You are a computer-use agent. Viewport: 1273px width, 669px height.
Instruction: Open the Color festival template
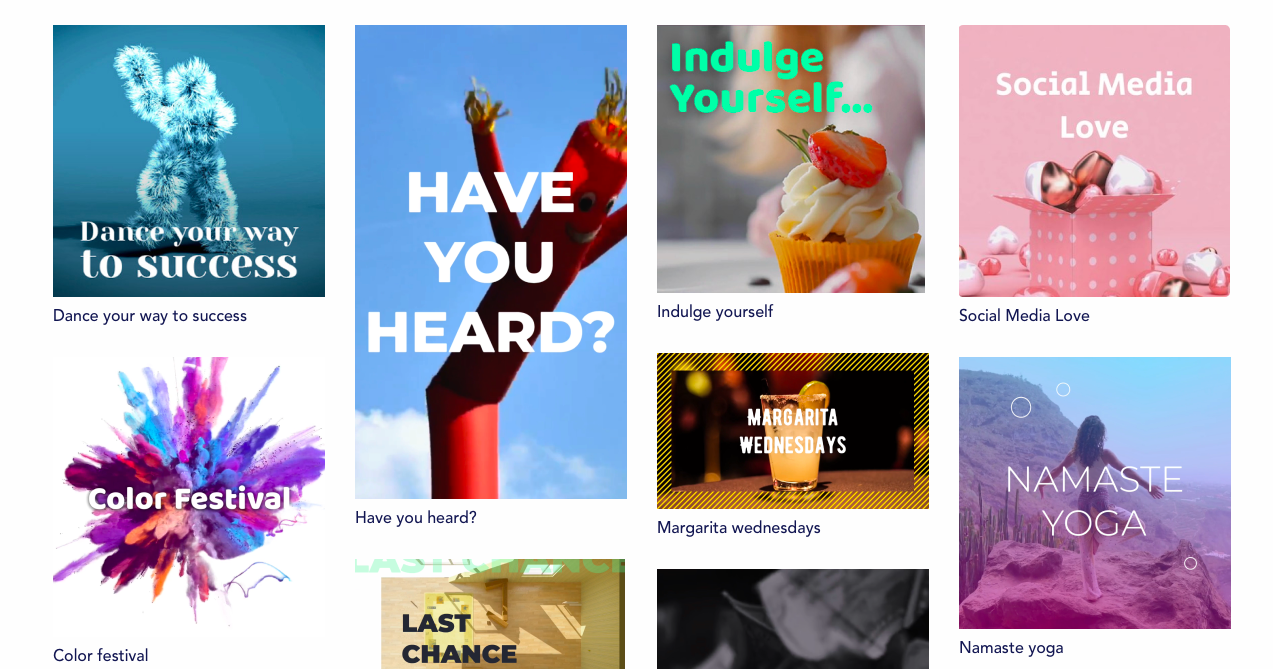click(x=189, y=493)
